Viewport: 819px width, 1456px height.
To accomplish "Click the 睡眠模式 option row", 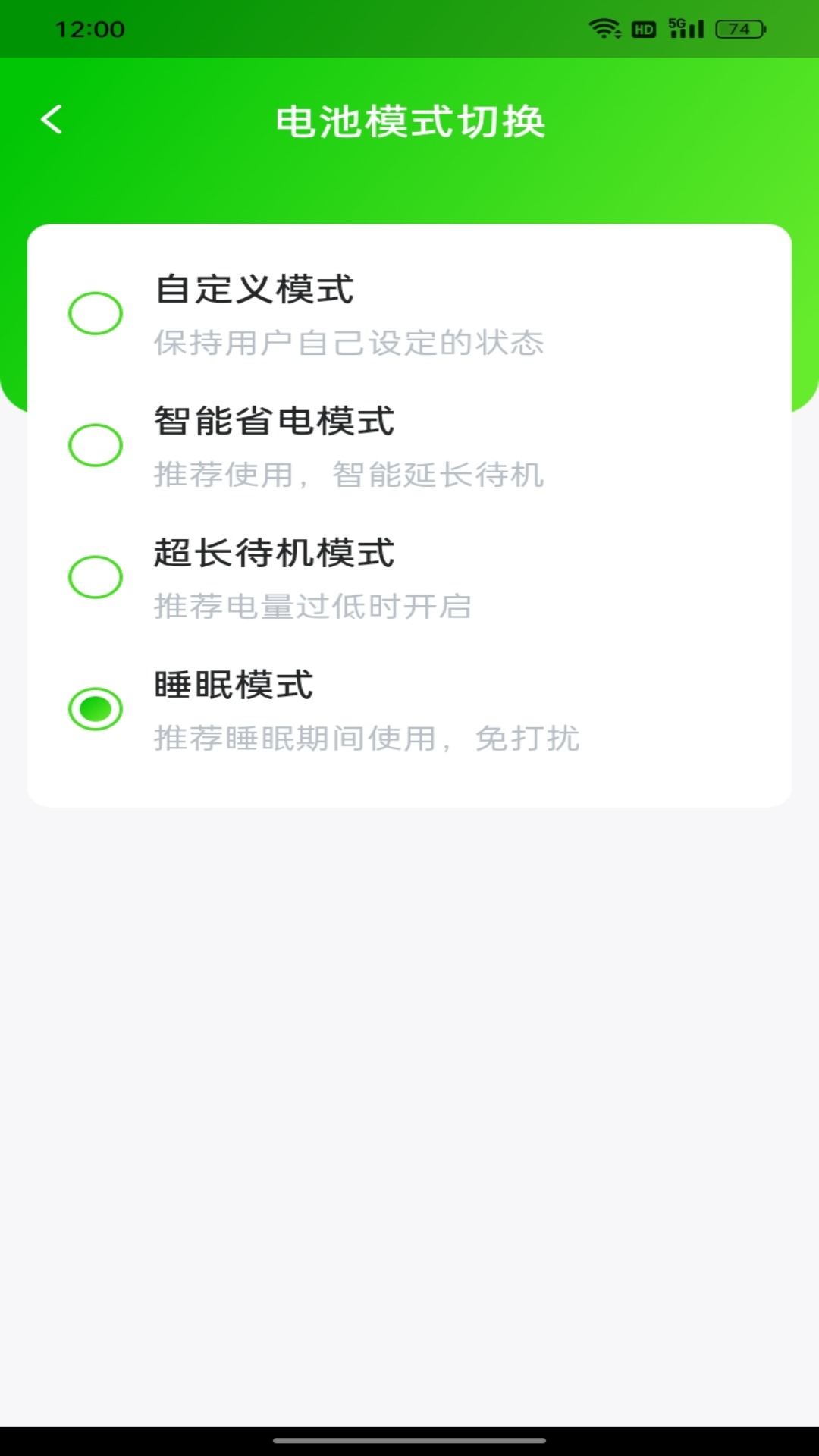I will [x=409, y=709].
